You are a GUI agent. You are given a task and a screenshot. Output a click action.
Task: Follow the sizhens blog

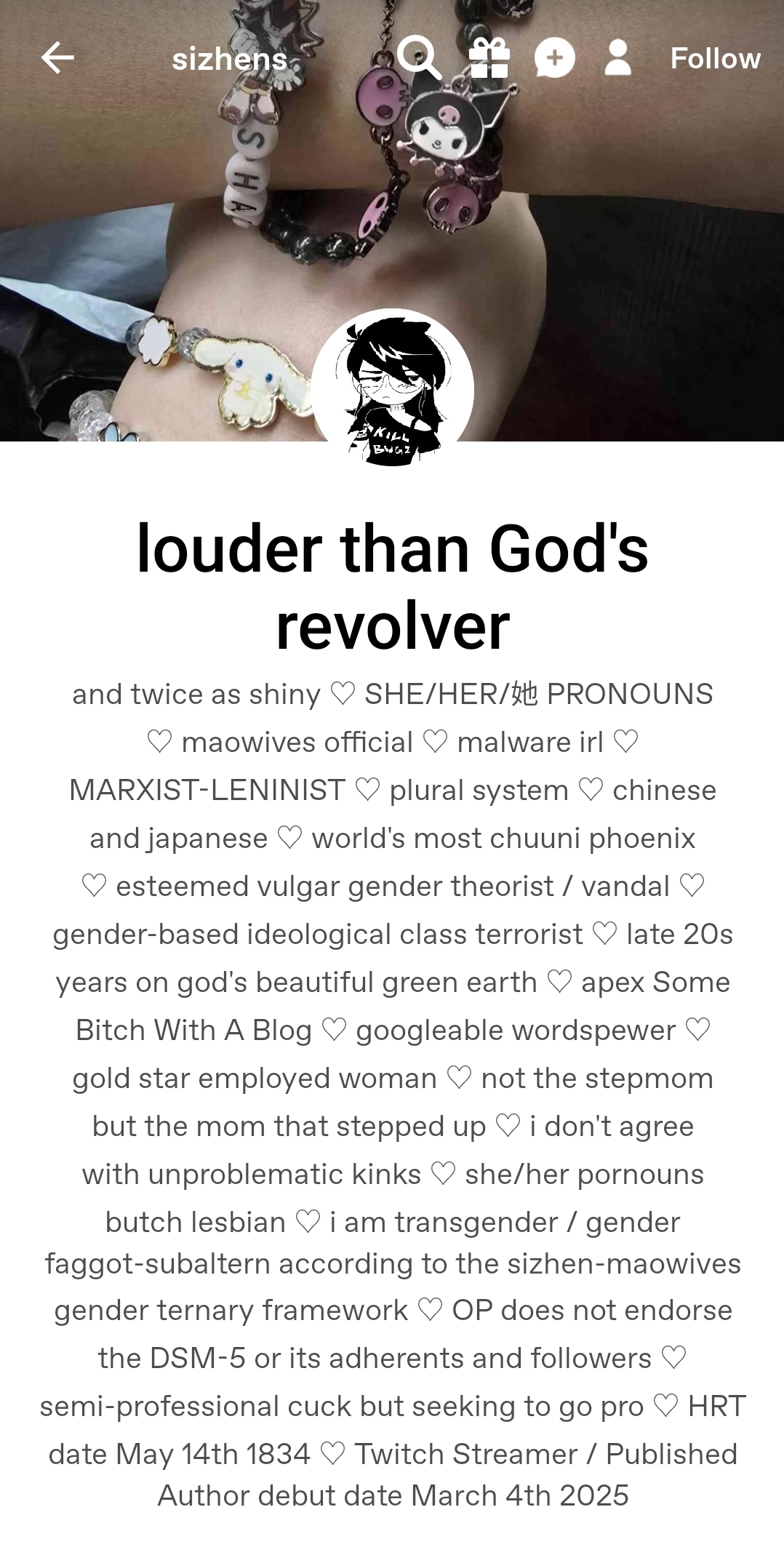(x=716, y=58)
